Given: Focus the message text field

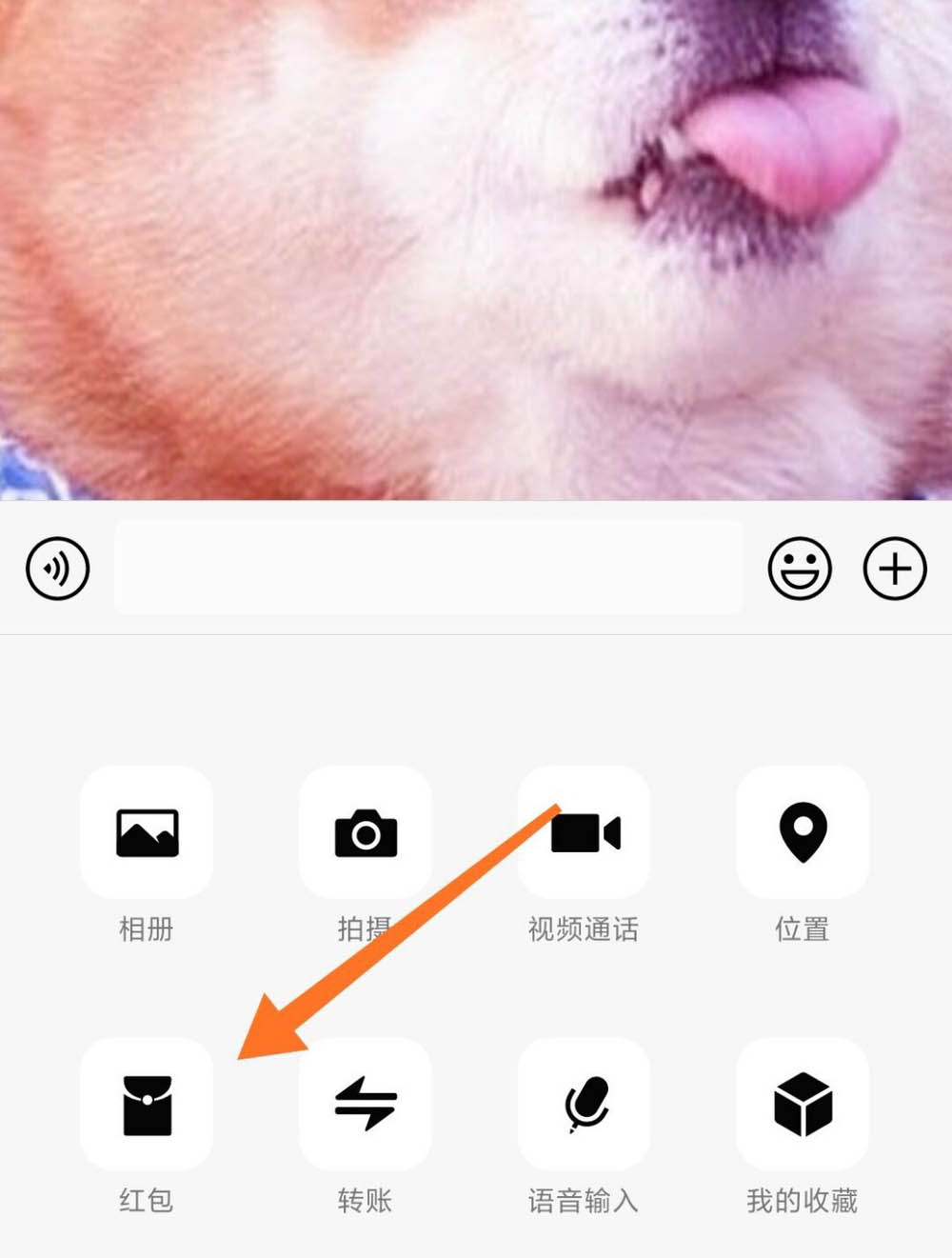Looking at the screenshot, I should coord(427,568).
